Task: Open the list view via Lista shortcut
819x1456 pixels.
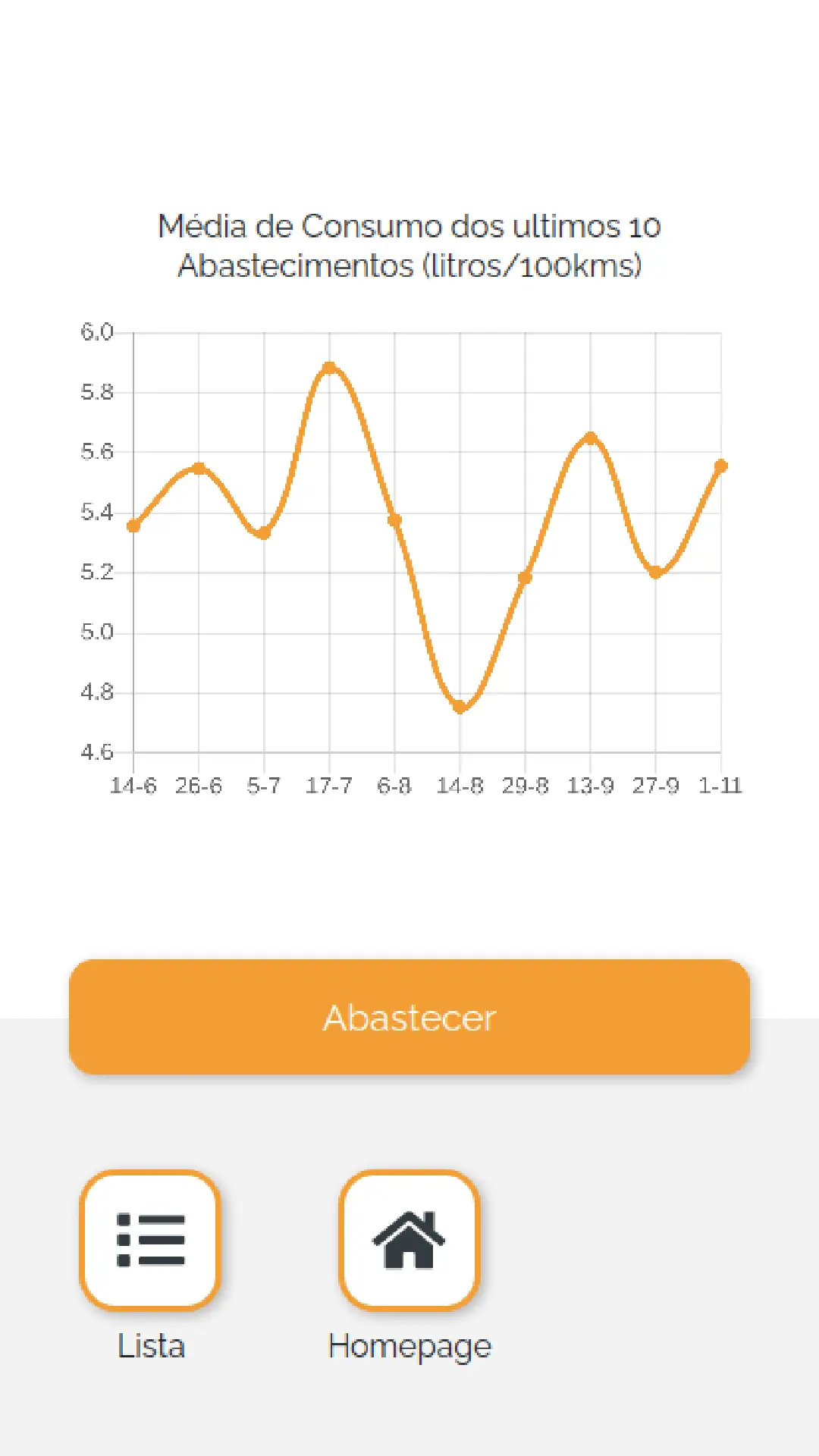Action: (x=151, y=1239)
